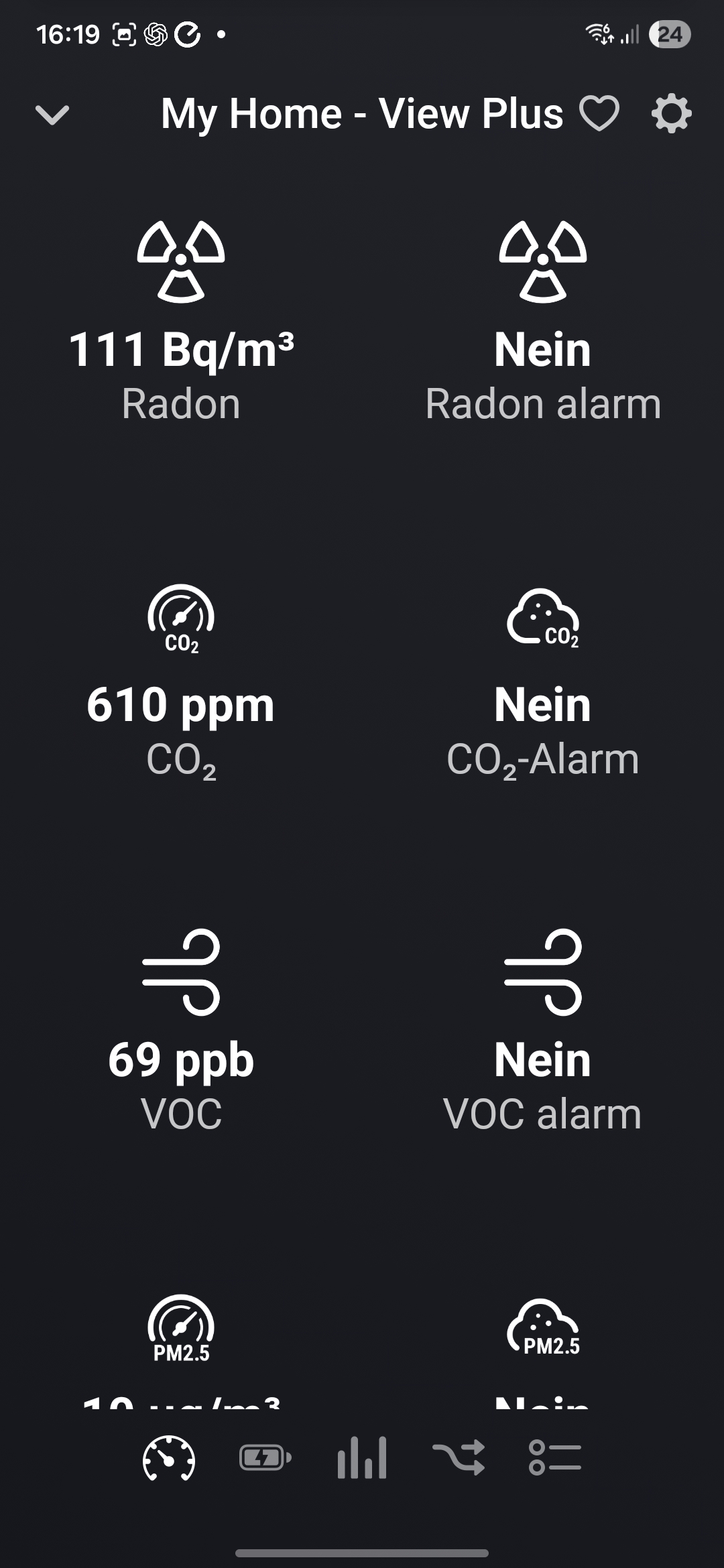Mark My Home - View Plus as favorite
Image resolution: width=724 pixels, height=1568 pixels.
click(599, 113)
